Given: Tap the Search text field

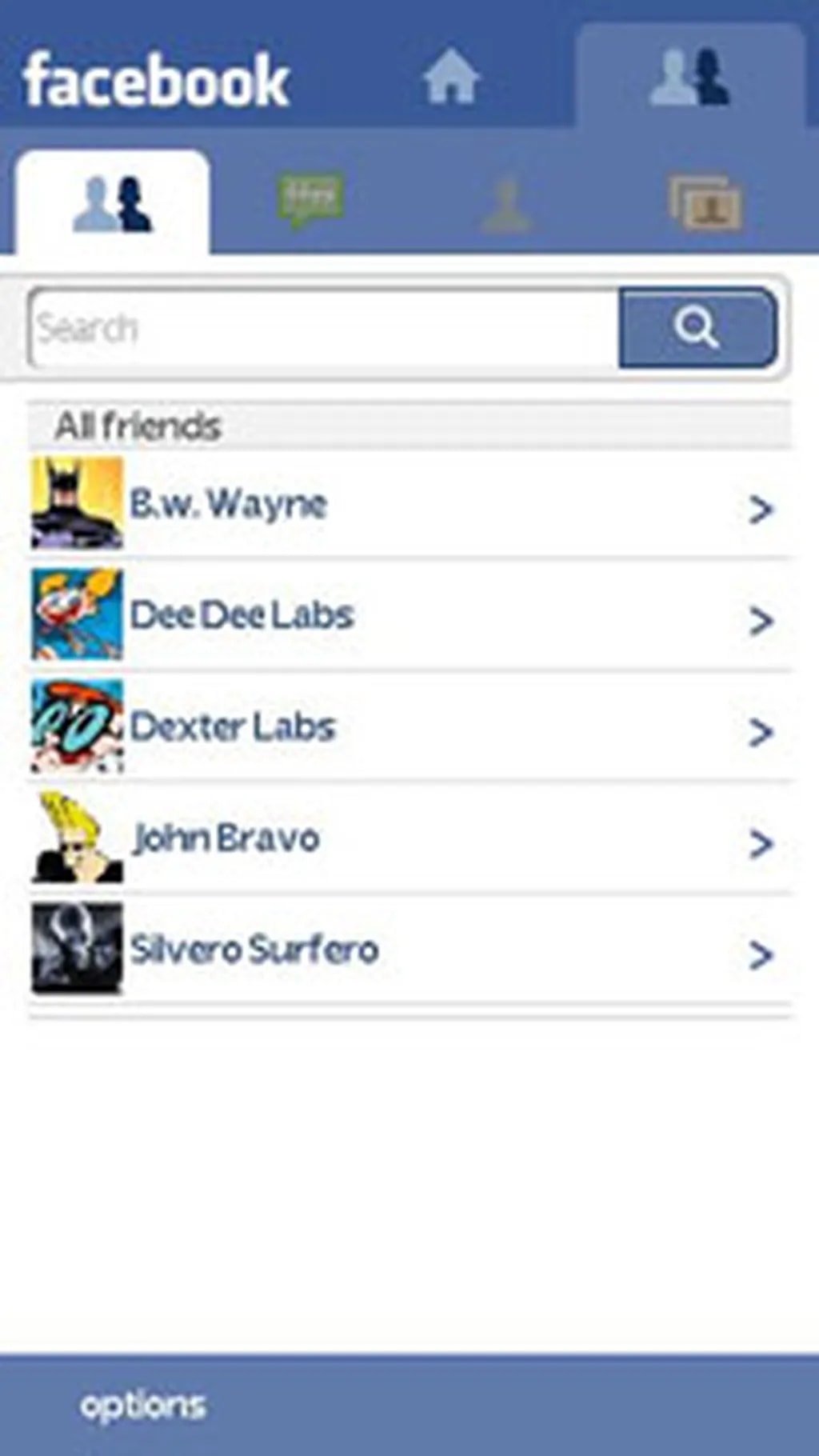Looking at the screenshot, I should pyautogui.click(x=324, y=329).
